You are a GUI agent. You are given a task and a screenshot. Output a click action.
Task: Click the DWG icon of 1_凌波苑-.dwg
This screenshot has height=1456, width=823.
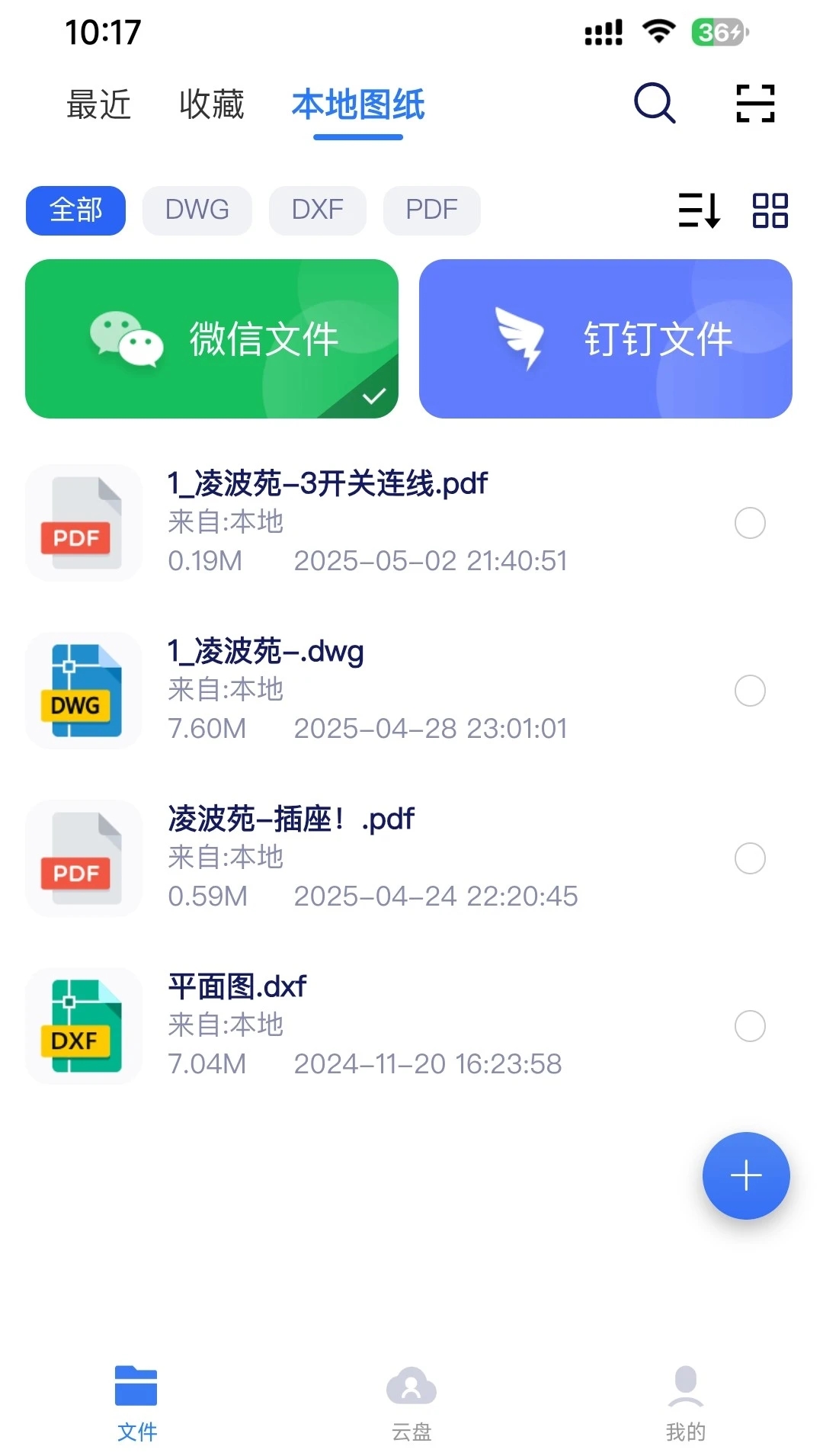coord(84,691)
